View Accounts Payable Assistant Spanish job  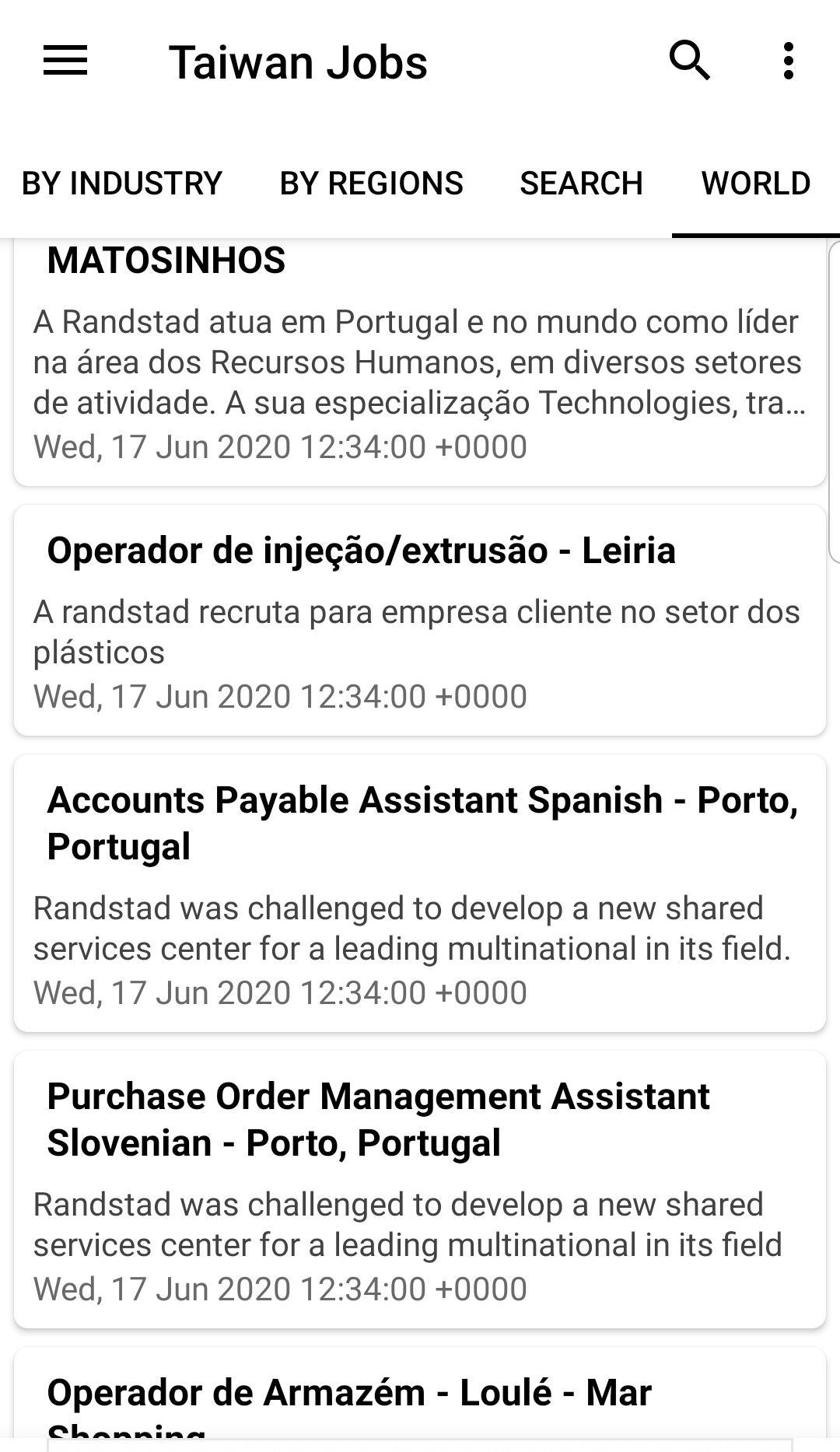click(420, 893)
